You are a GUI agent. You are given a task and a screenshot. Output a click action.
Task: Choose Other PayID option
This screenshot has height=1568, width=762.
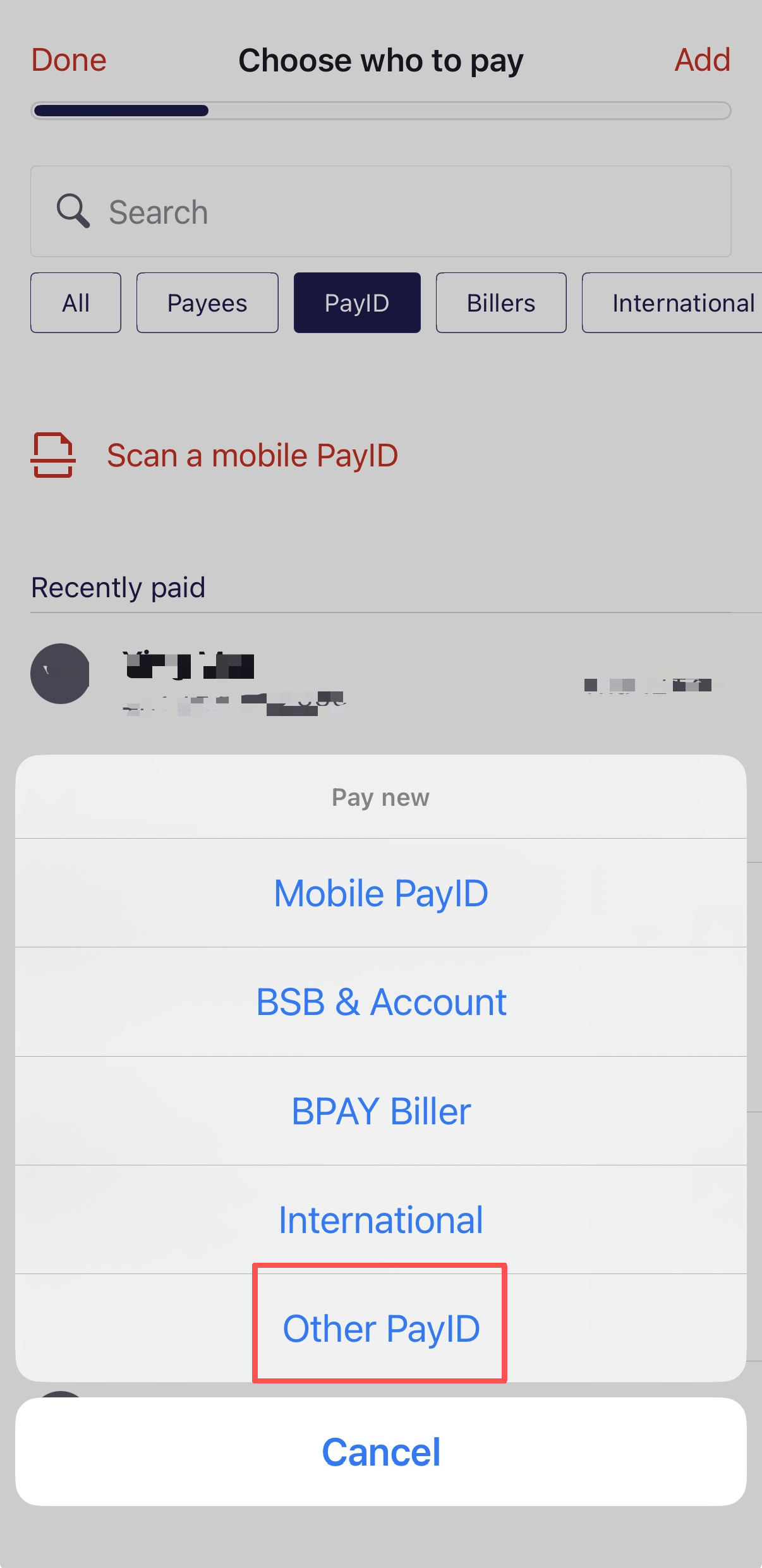(x=381, y=1328)
